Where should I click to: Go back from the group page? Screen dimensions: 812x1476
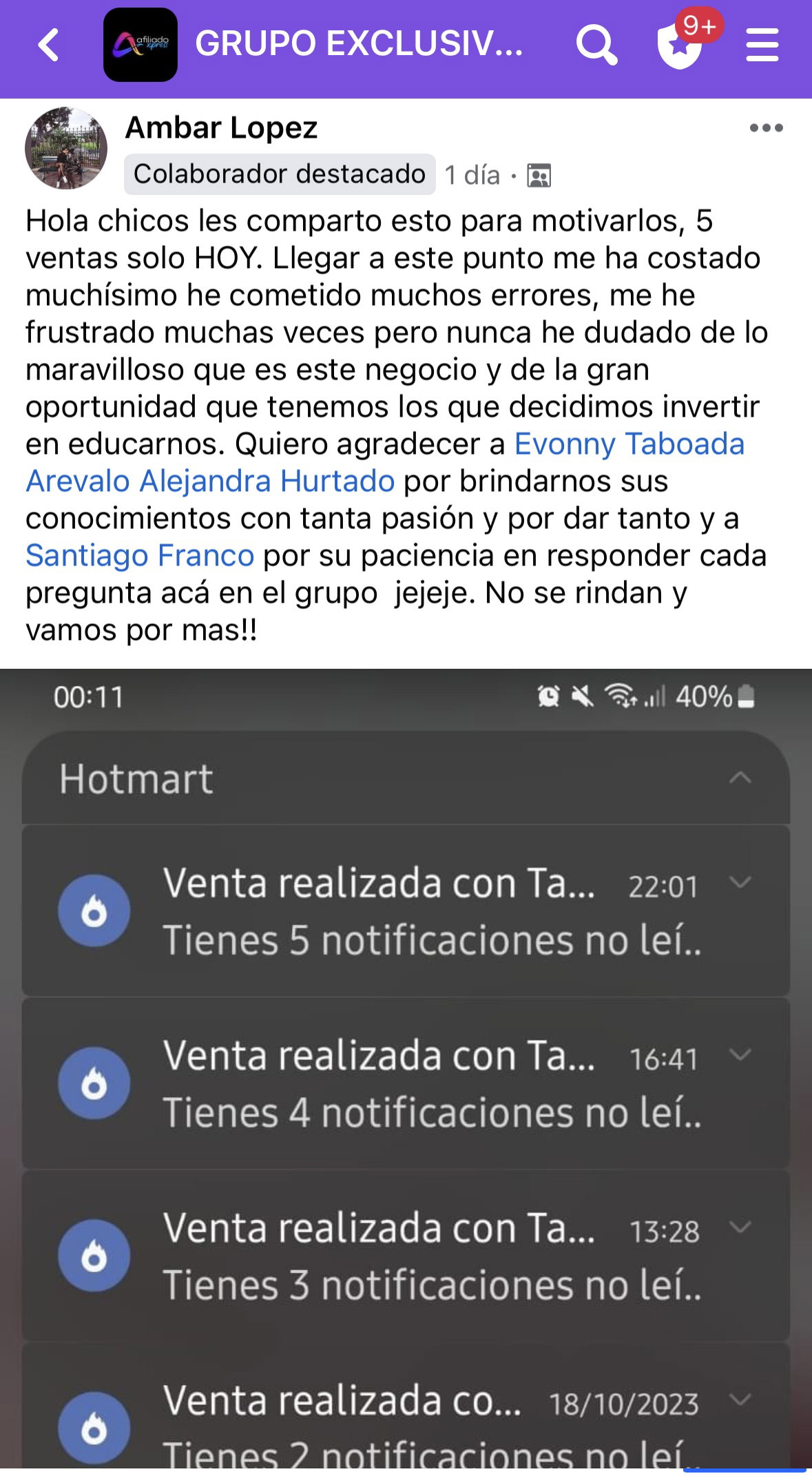[48, 45]
